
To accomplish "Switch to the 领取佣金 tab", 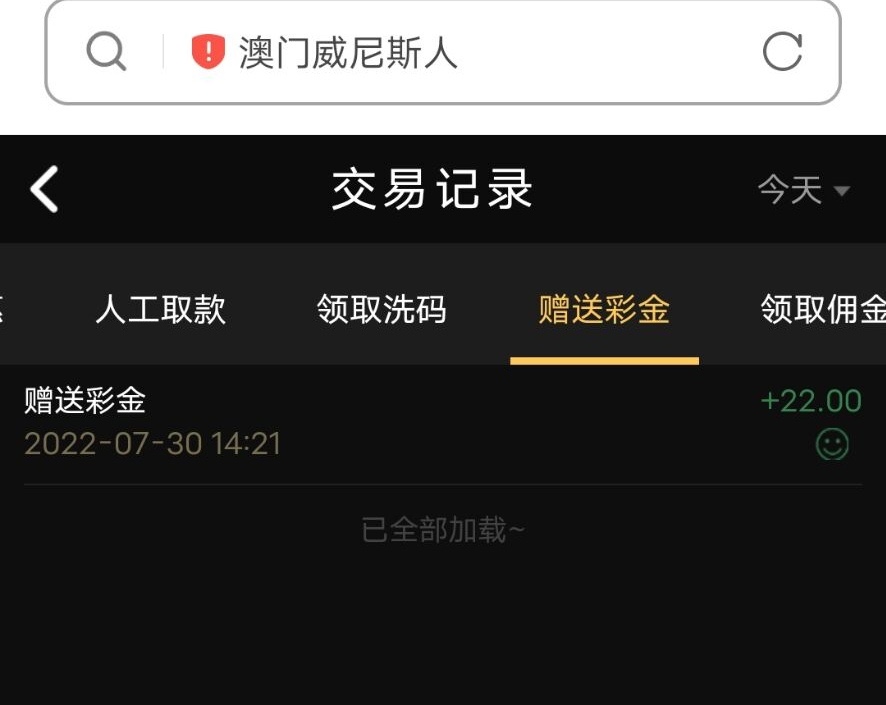I will click(x=823, y=309).
